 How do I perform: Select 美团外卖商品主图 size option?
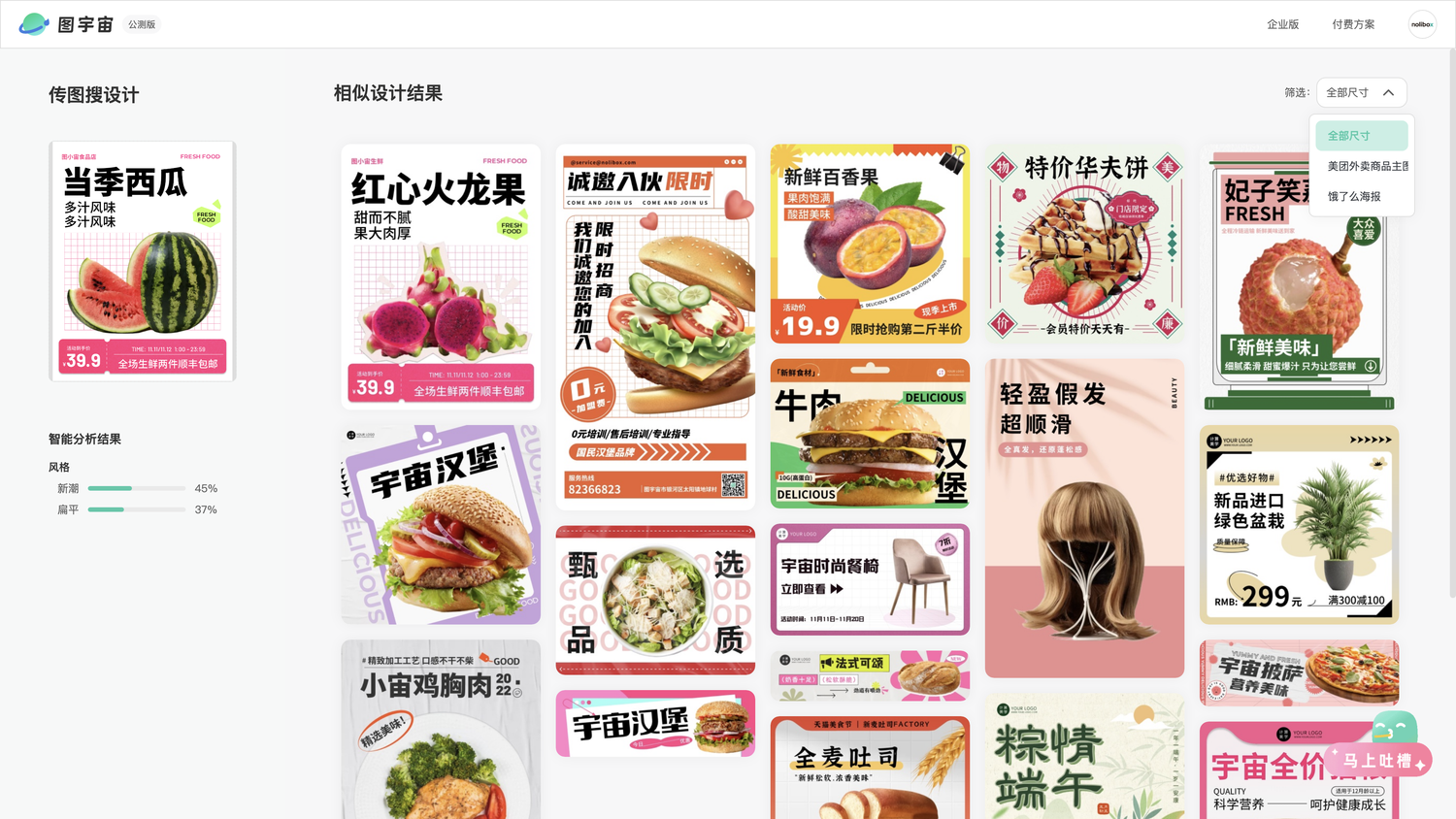pyautogui.click(x=1367, y=166)
